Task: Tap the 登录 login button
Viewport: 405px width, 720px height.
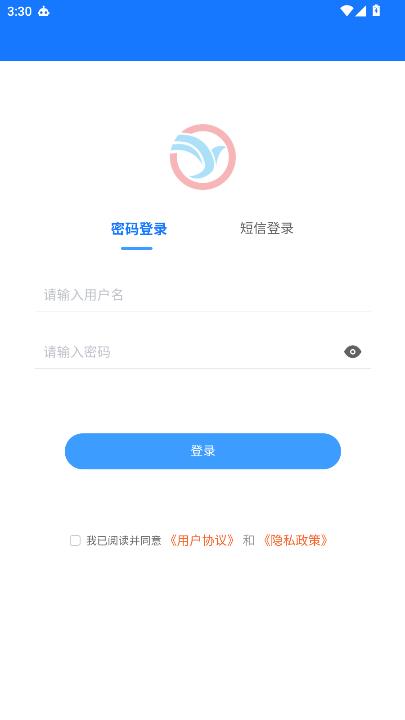Action: pos(203,451)
